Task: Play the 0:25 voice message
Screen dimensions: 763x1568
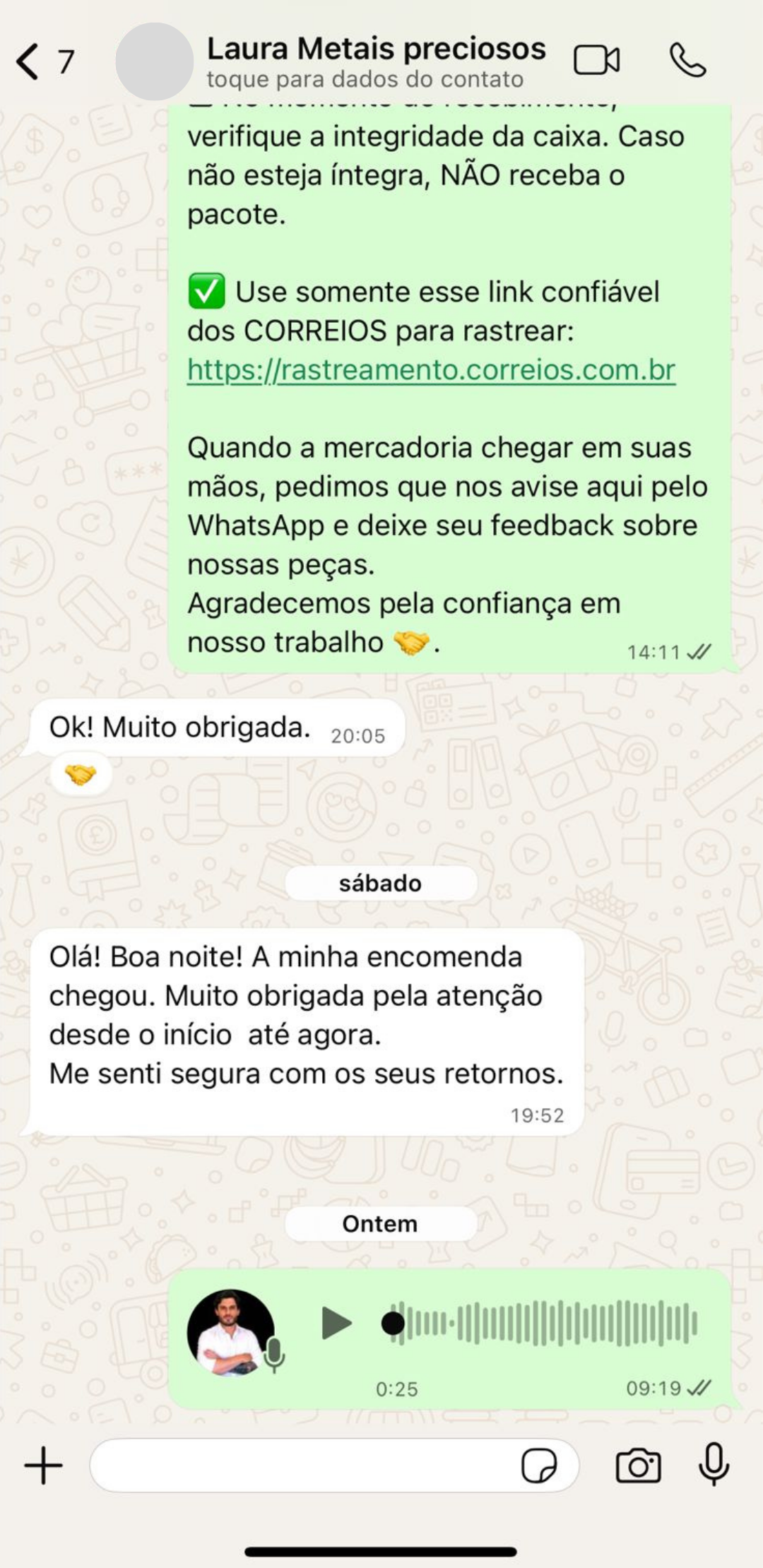Action: point(336,1323)
